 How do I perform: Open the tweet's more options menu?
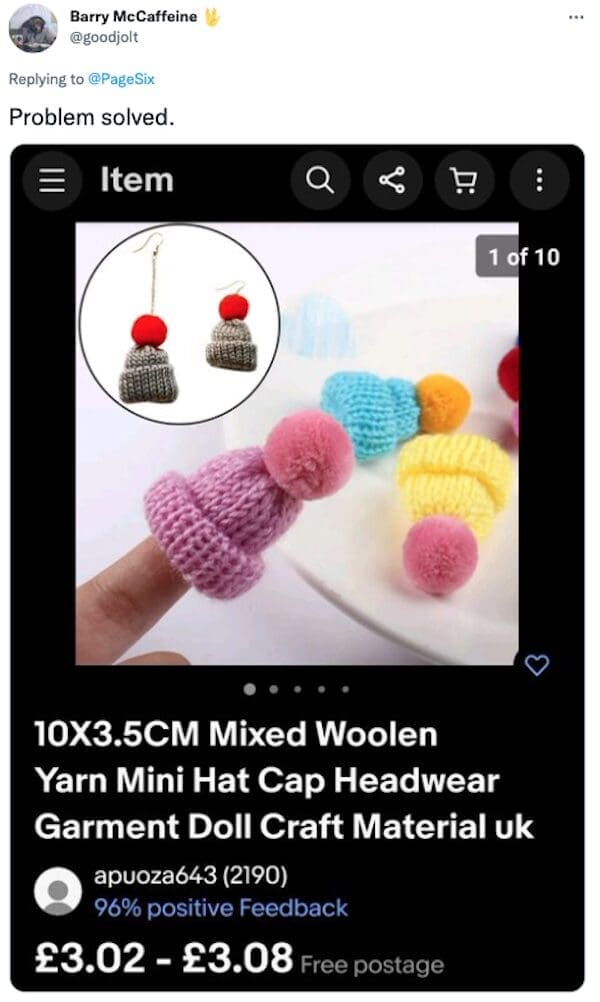click(x=575, y=17)
